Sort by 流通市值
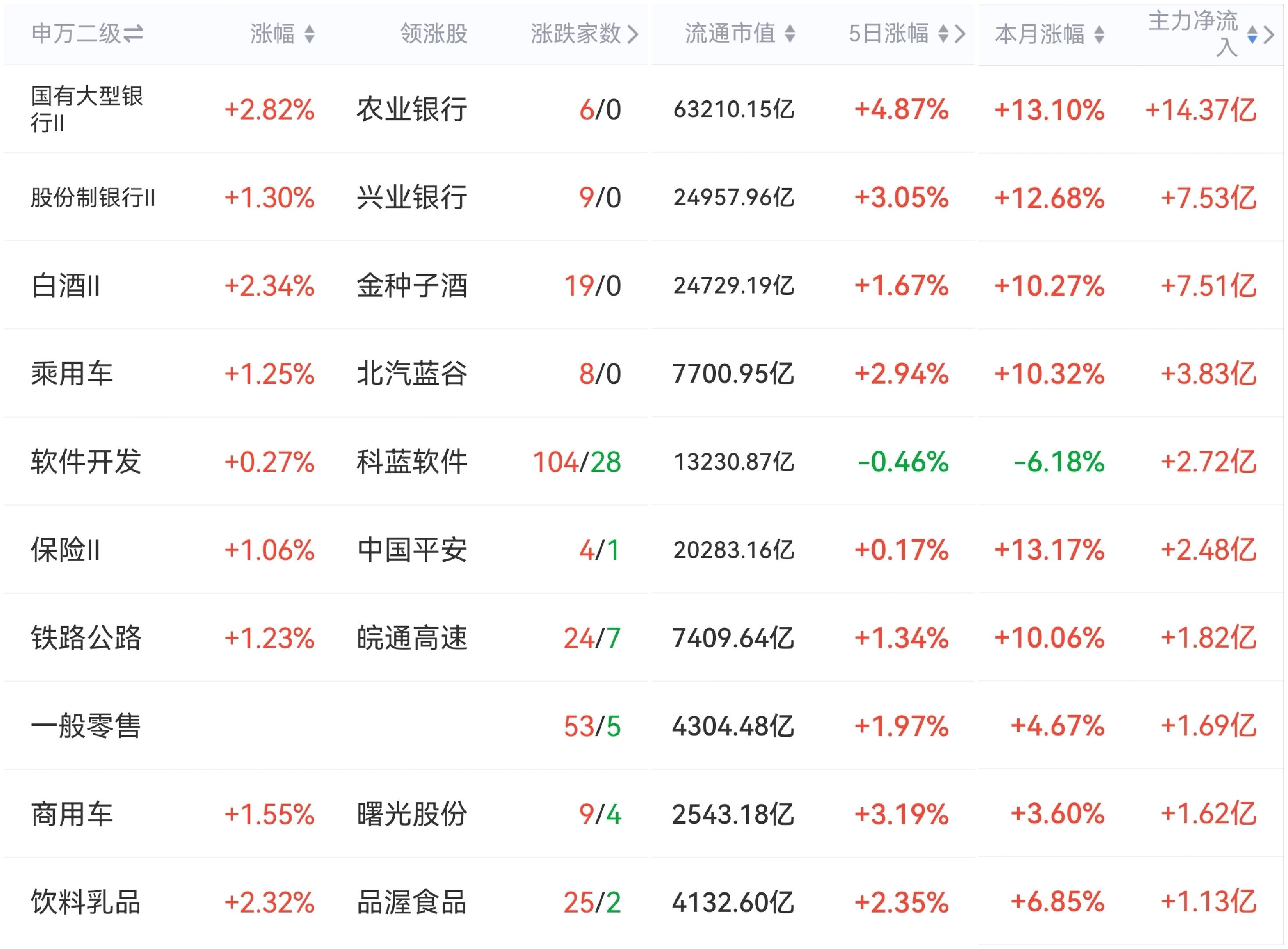Image resolution: width=1288 pixels, height=949 pixels. pos(740,33)
